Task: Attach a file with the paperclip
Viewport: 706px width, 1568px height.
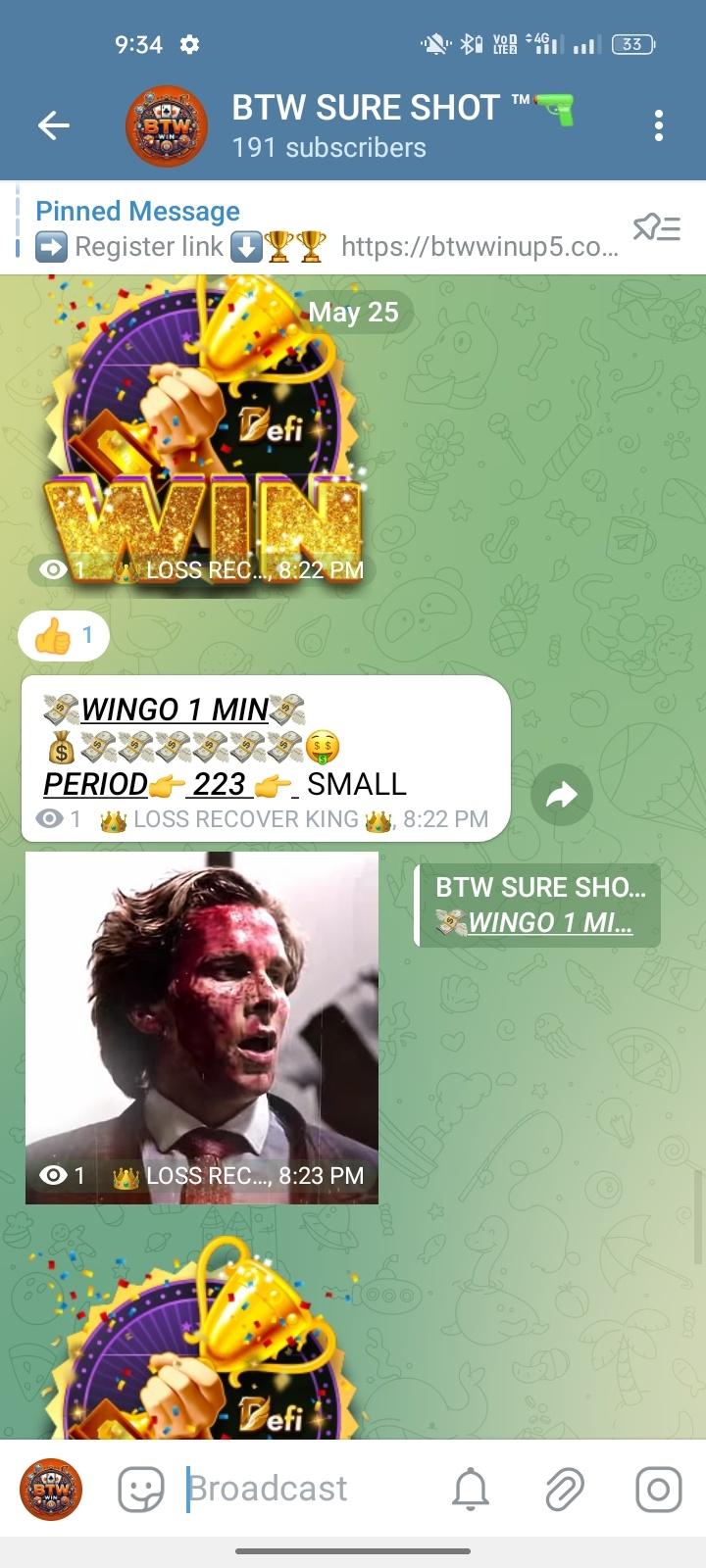Action: (x=565, y=1490)
